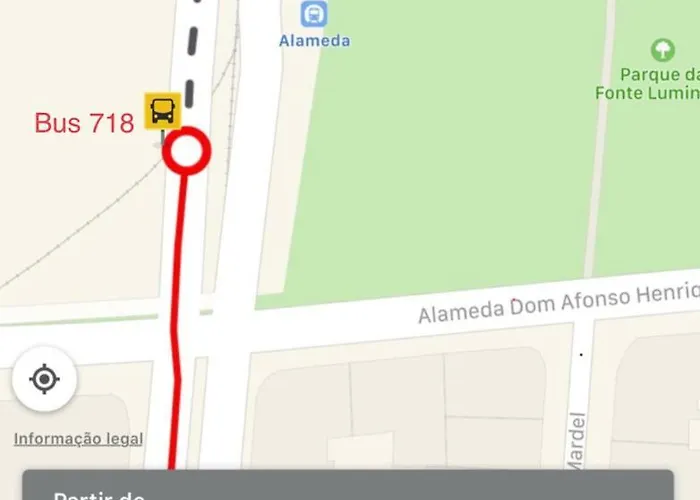The height and width of the screenshot is (500, 700).
Task: Open the Informação legal link
Action: tap(78, 439)
